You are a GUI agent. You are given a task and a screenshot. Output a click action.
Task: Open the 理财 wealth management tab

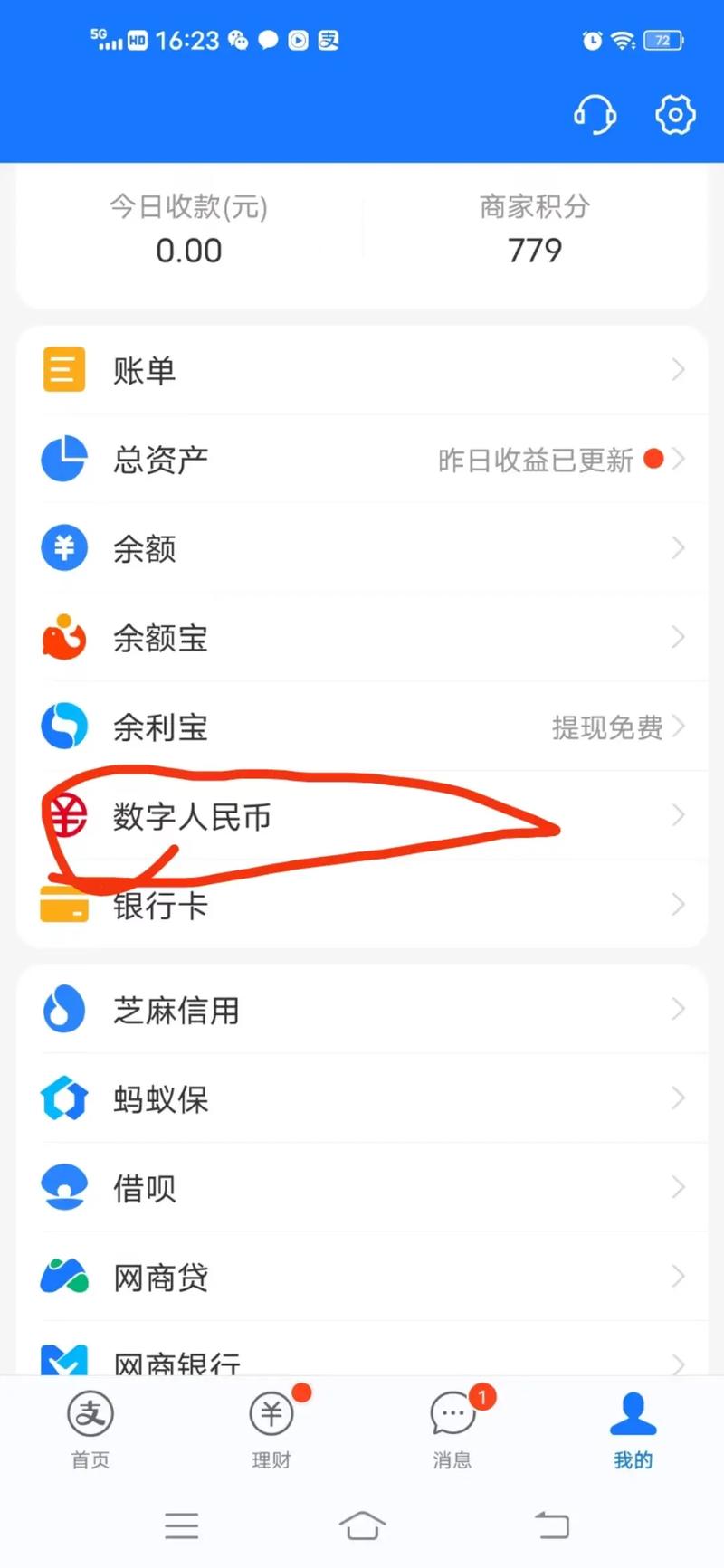point(271,1430)
